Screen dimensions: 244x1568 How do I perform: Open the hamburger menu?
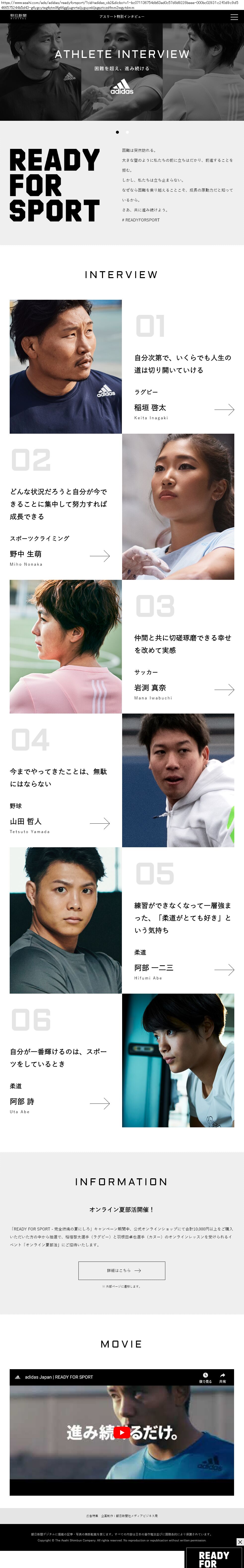(x=234, y=17)
